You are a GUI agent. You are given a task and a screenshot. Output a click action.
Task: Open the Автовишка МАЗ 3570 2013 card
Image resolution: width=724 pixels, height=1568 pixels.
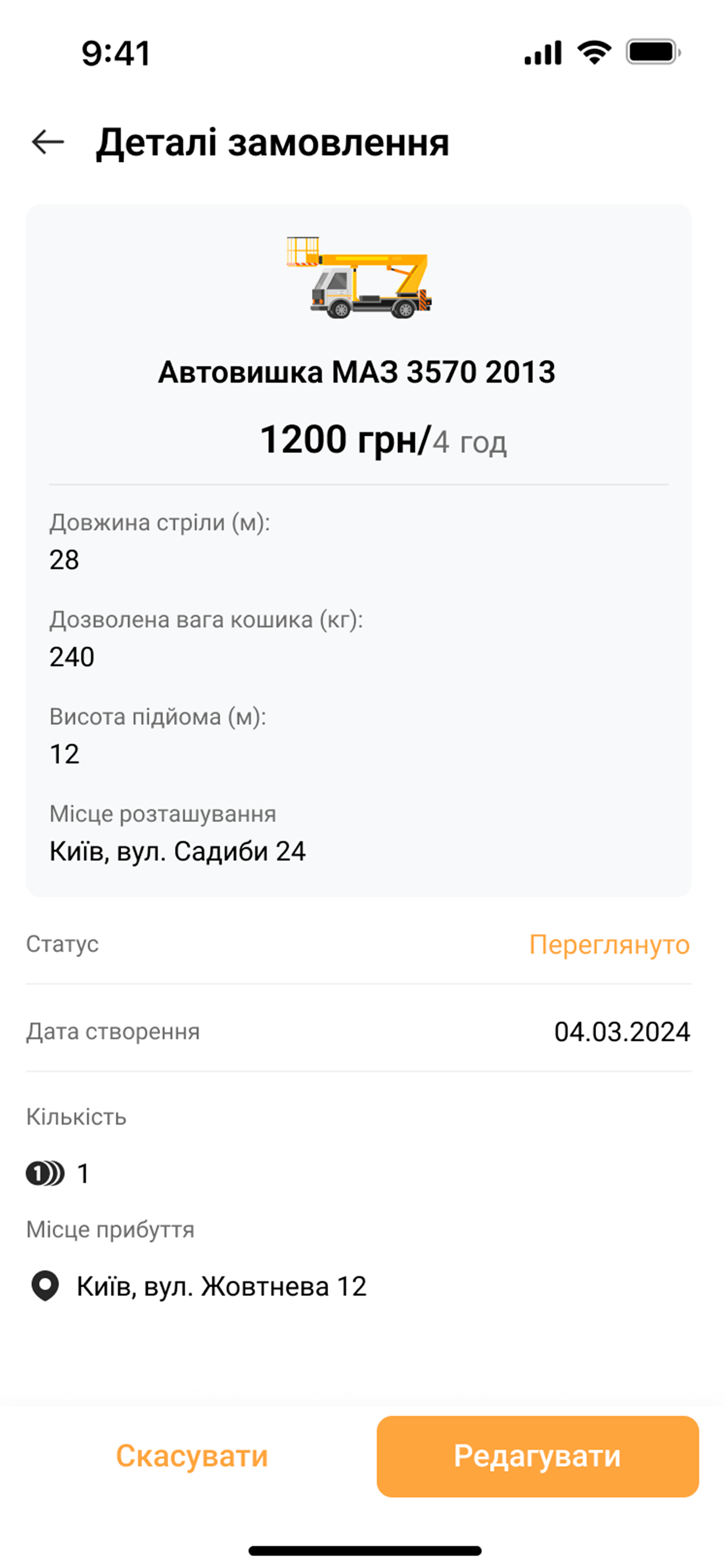(357, 372)
